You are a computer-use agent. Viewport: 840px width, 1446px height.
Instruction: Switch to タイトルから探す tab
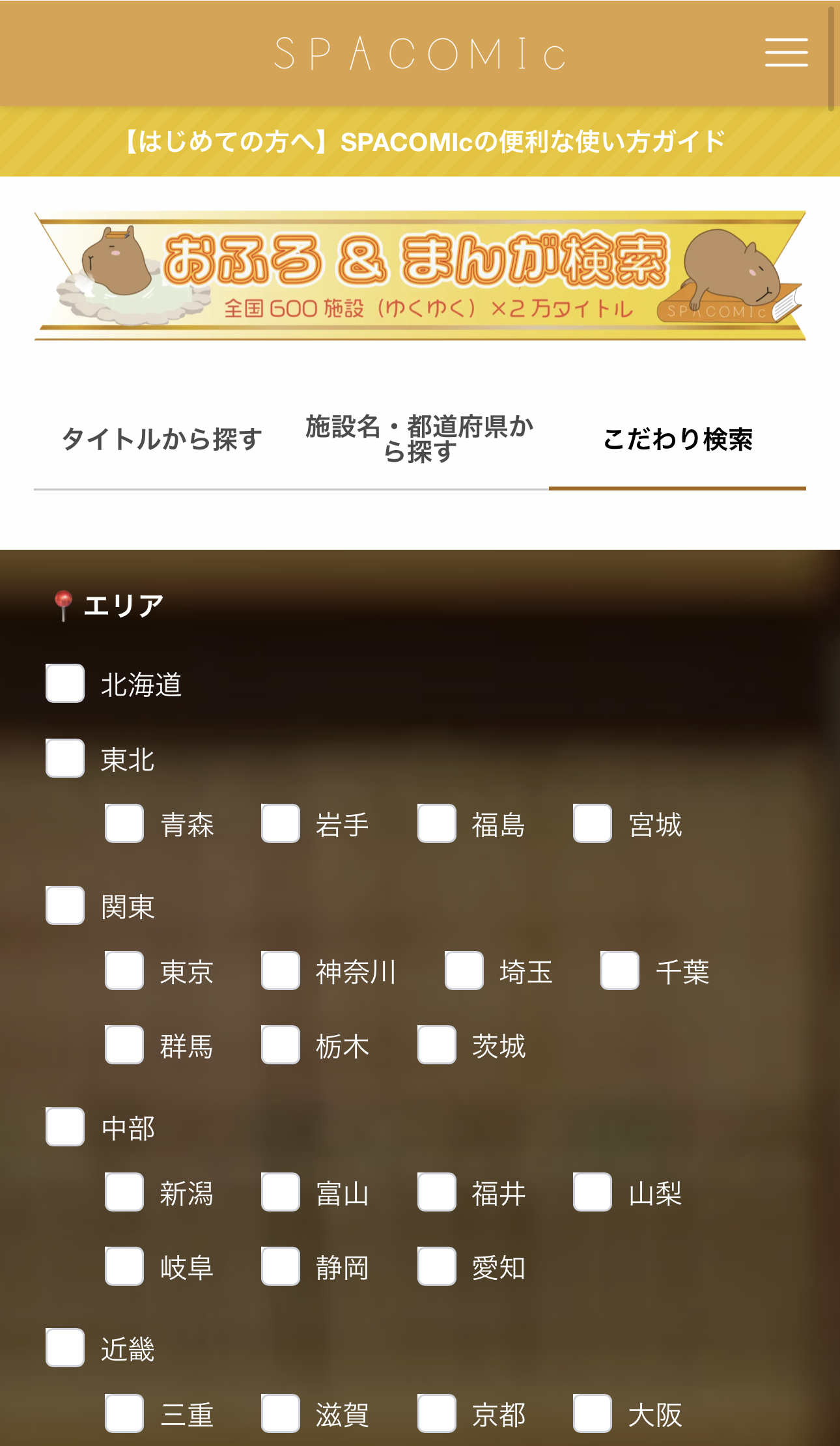(161, 439)
